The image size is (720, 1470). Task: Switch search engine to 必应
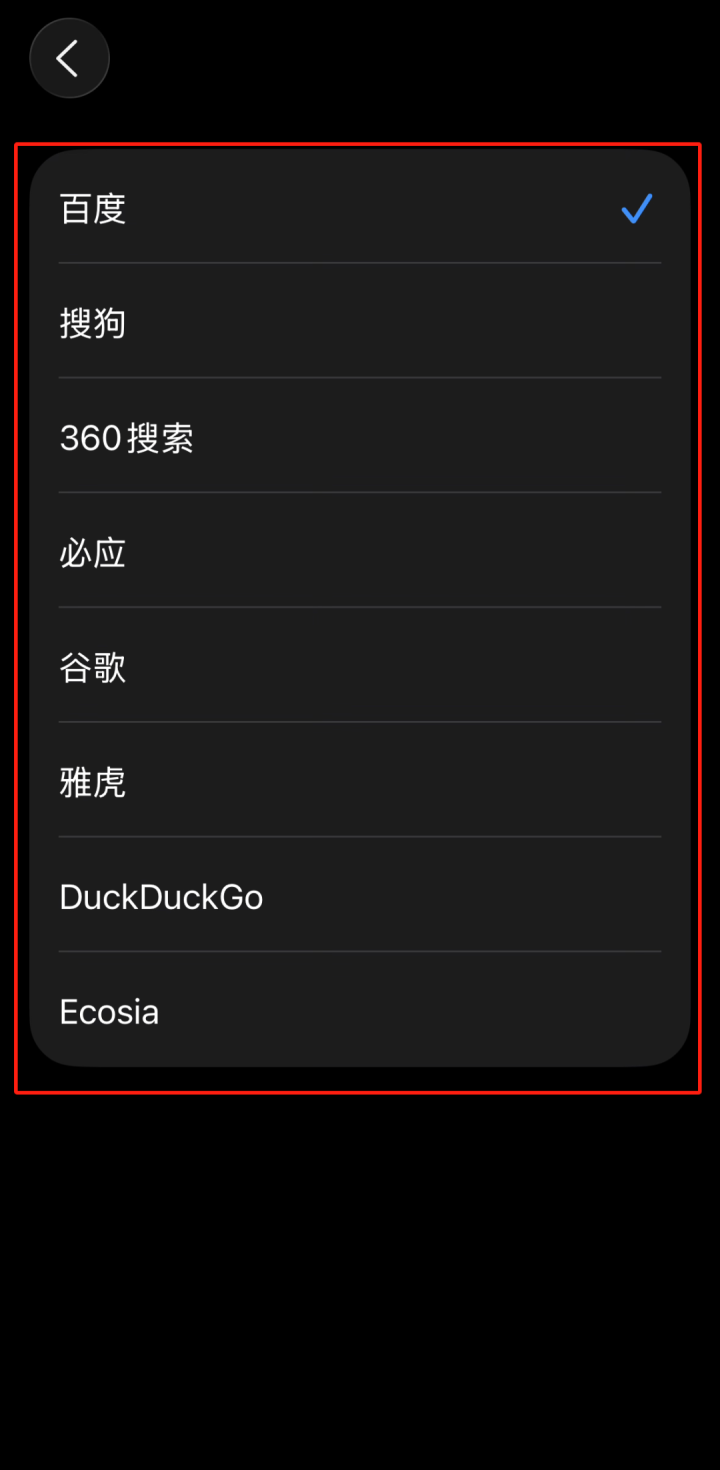(x=360, y=550)
